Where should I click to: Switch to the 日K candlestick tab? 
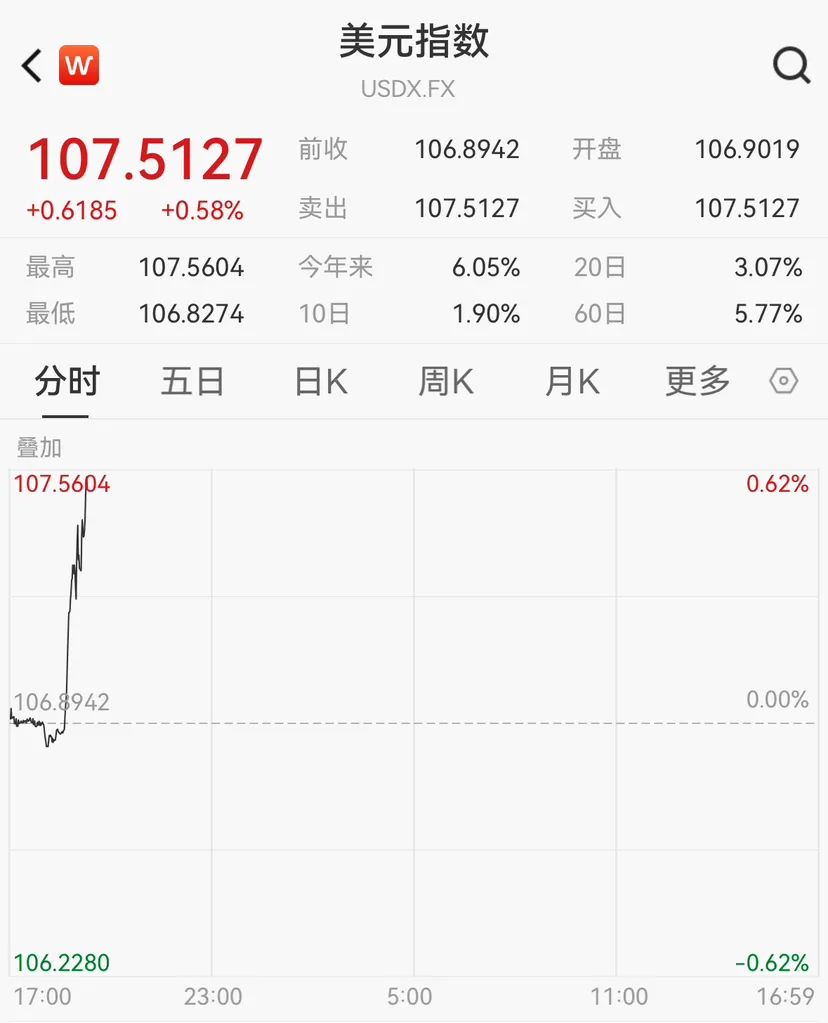click(318, 380)
